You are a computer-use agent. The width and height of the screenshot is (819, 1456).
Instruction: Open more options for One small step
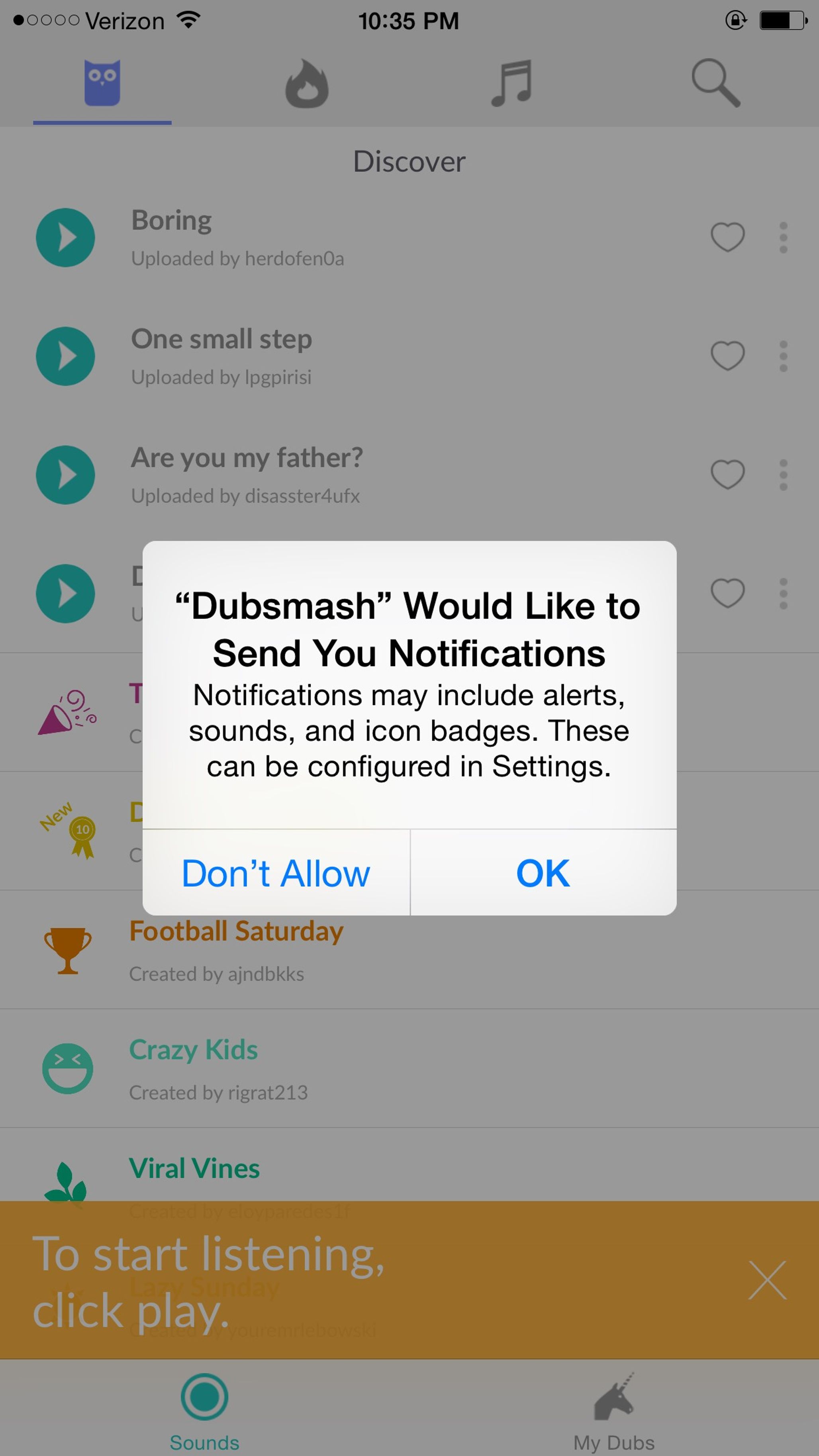(x=783, y=356)
